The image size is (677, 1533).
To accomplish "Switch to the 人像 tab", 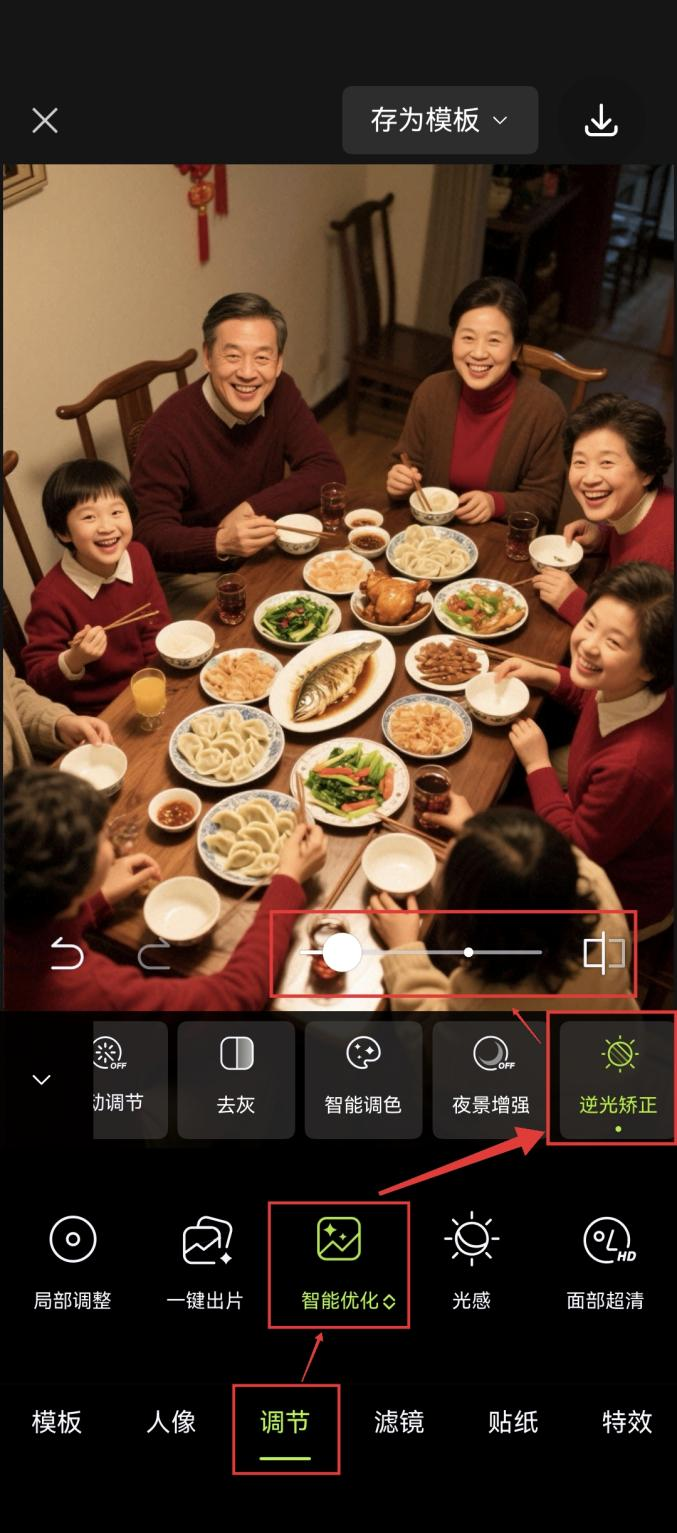I will pyautogui.click(x=171, y=1422).
